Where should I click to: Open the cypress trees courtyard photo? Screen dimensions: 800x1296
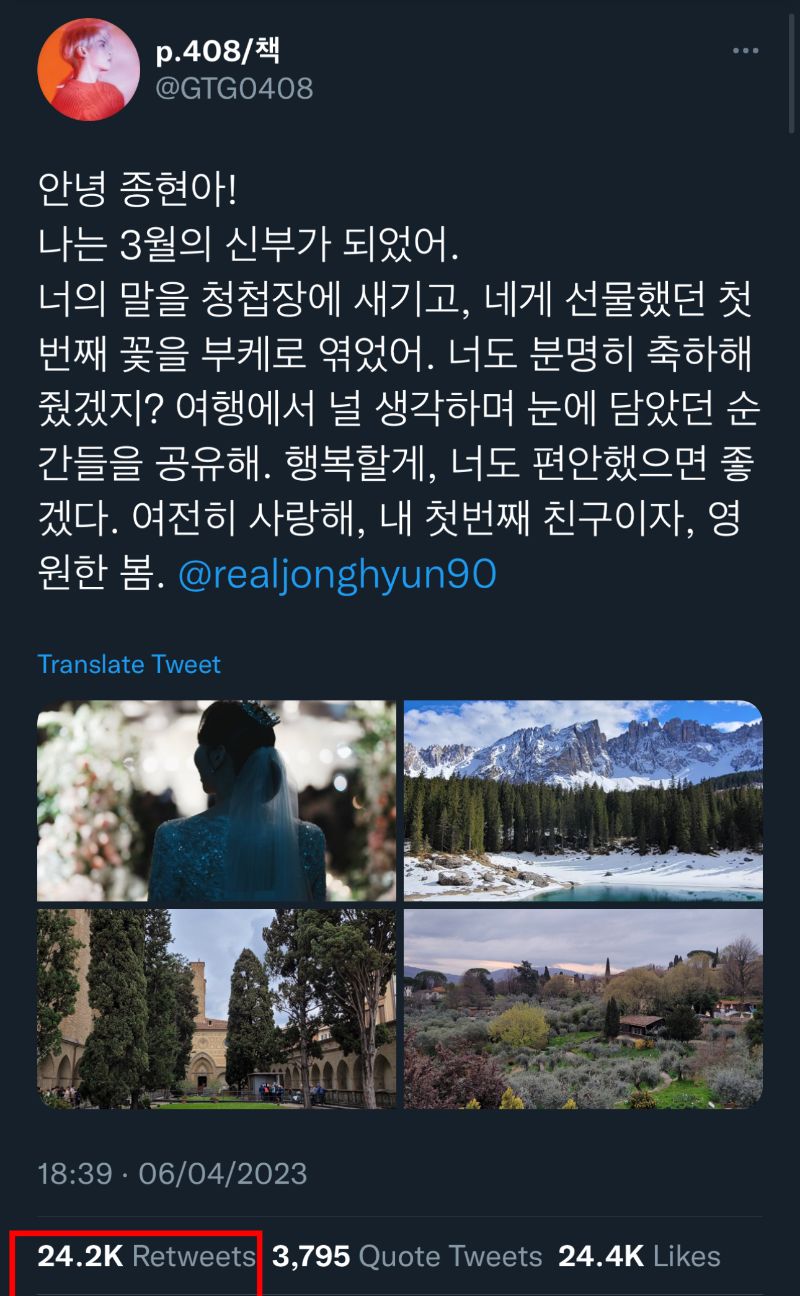click(217, 1008)
